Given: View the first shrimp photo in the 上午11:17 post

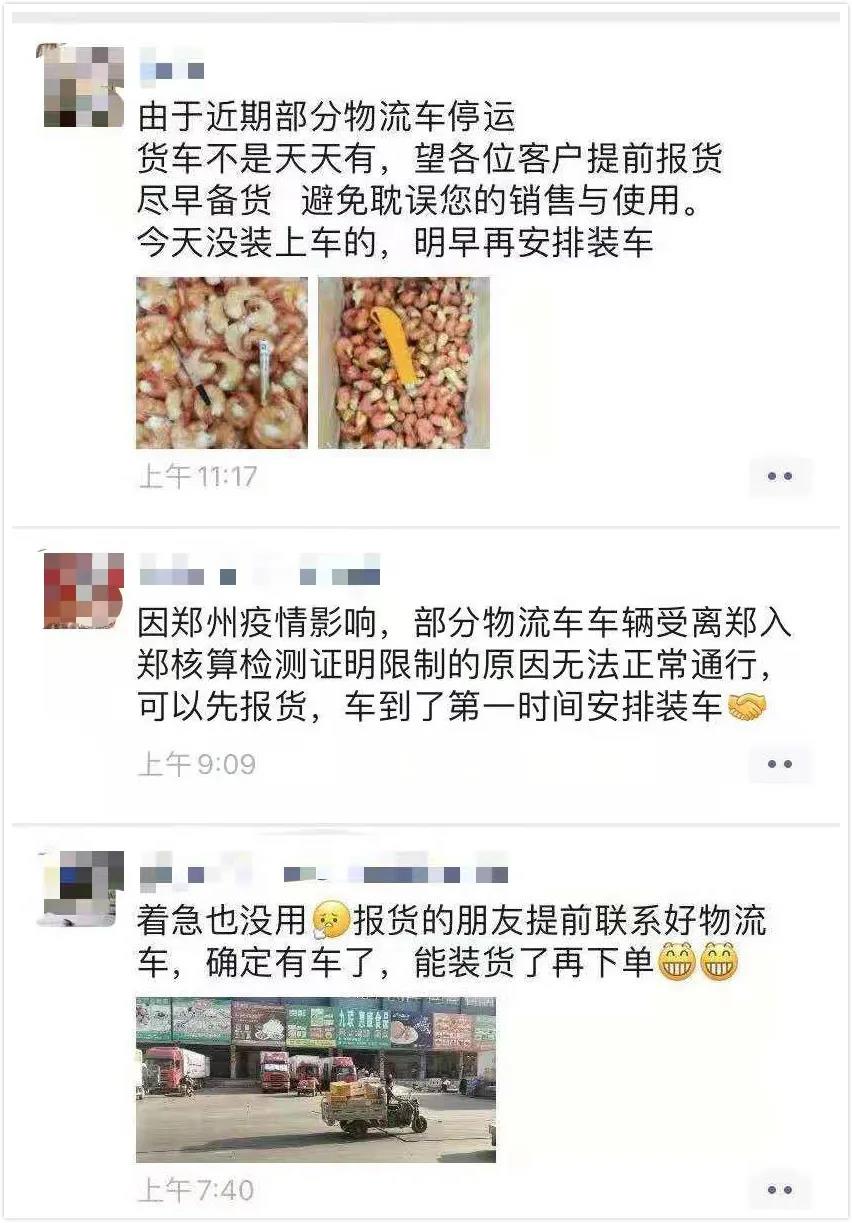Looking at the screenshot, I should (222, 363).
